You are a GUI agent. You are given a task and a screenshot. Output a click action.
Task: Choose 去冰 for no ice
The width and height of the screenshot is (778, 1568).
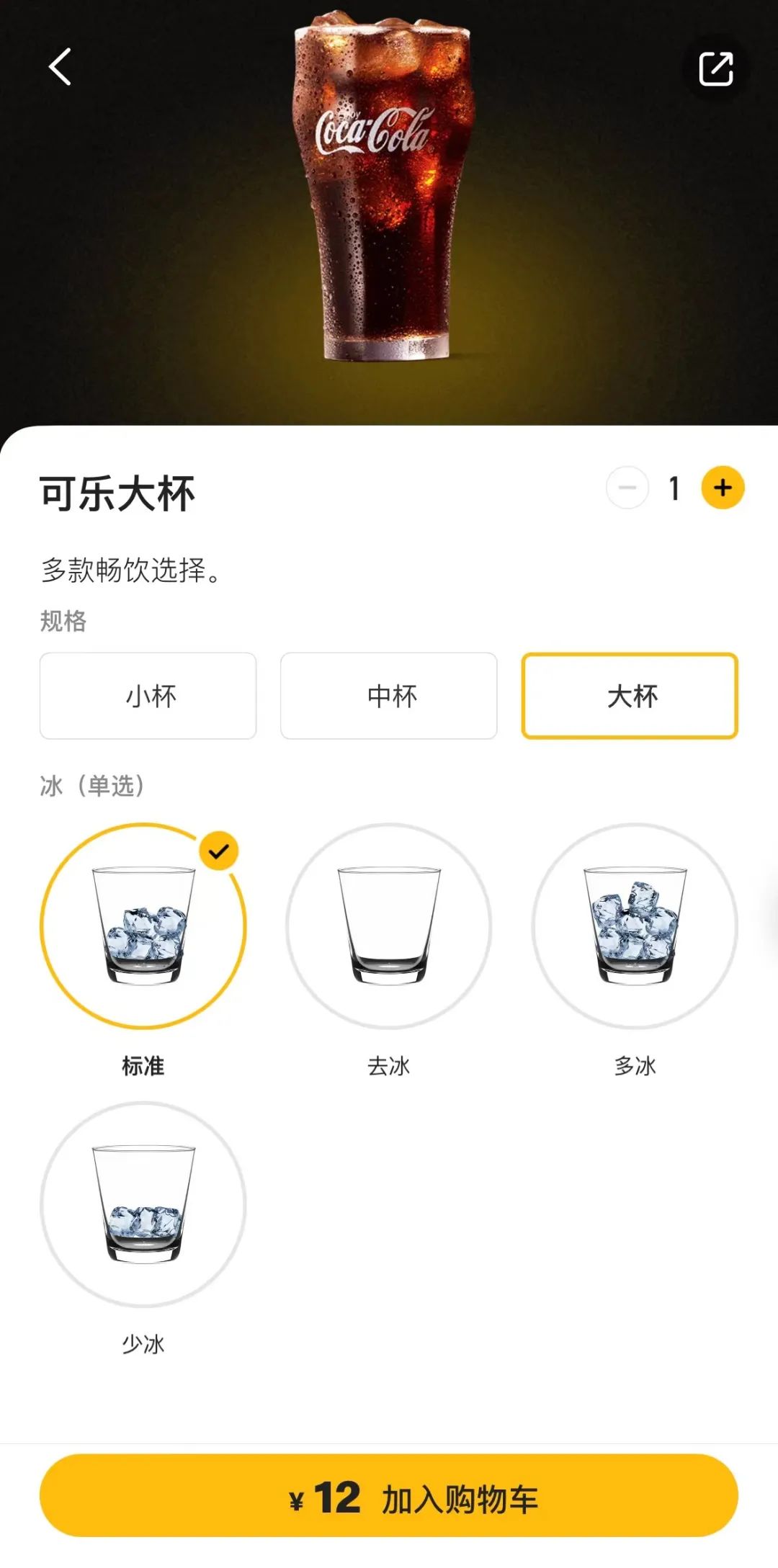389,926
